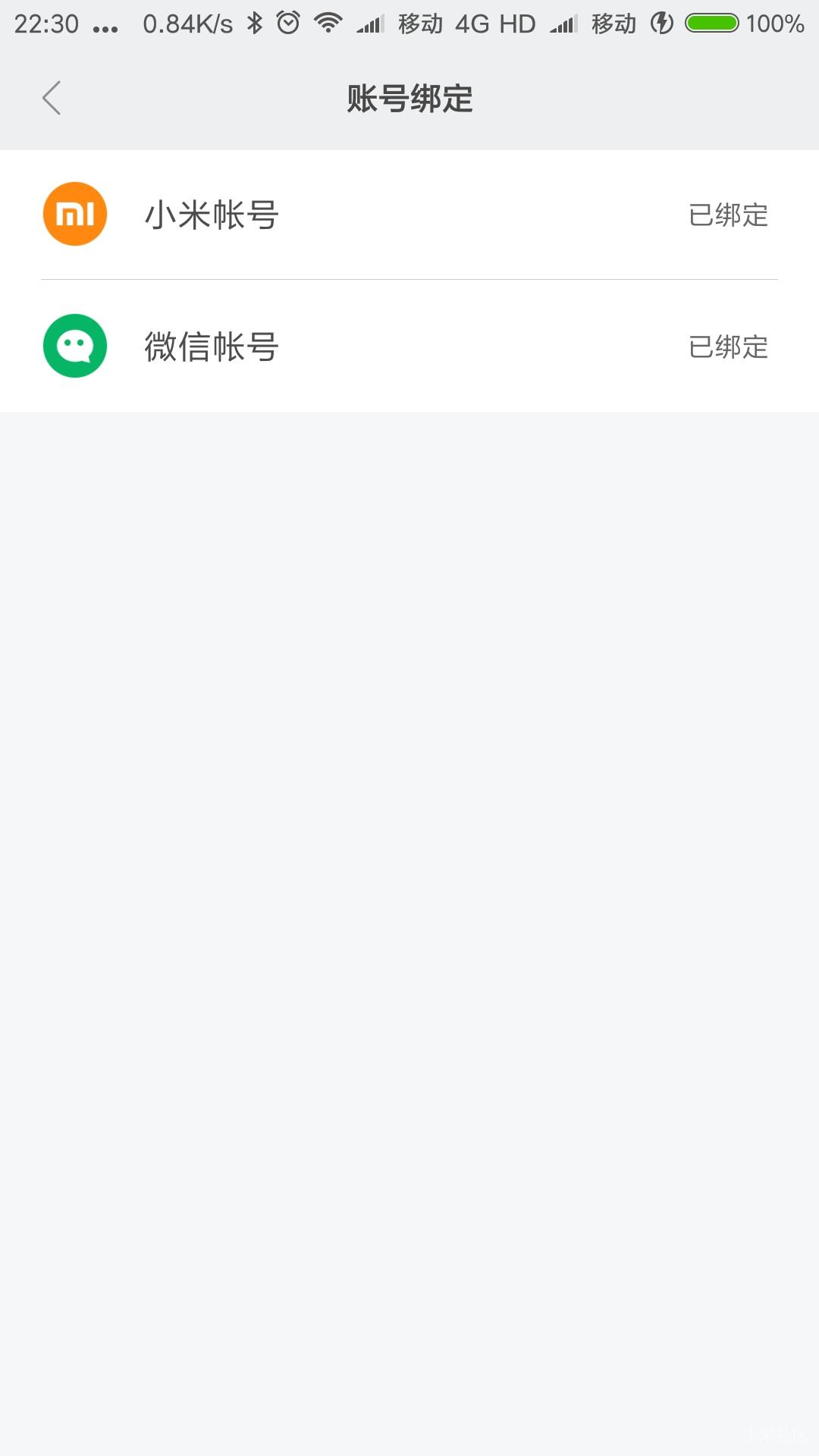The height and width of the screenshot is (1456, 819).
Task: Tap the green battery level bar
Action: coord(711,23)
